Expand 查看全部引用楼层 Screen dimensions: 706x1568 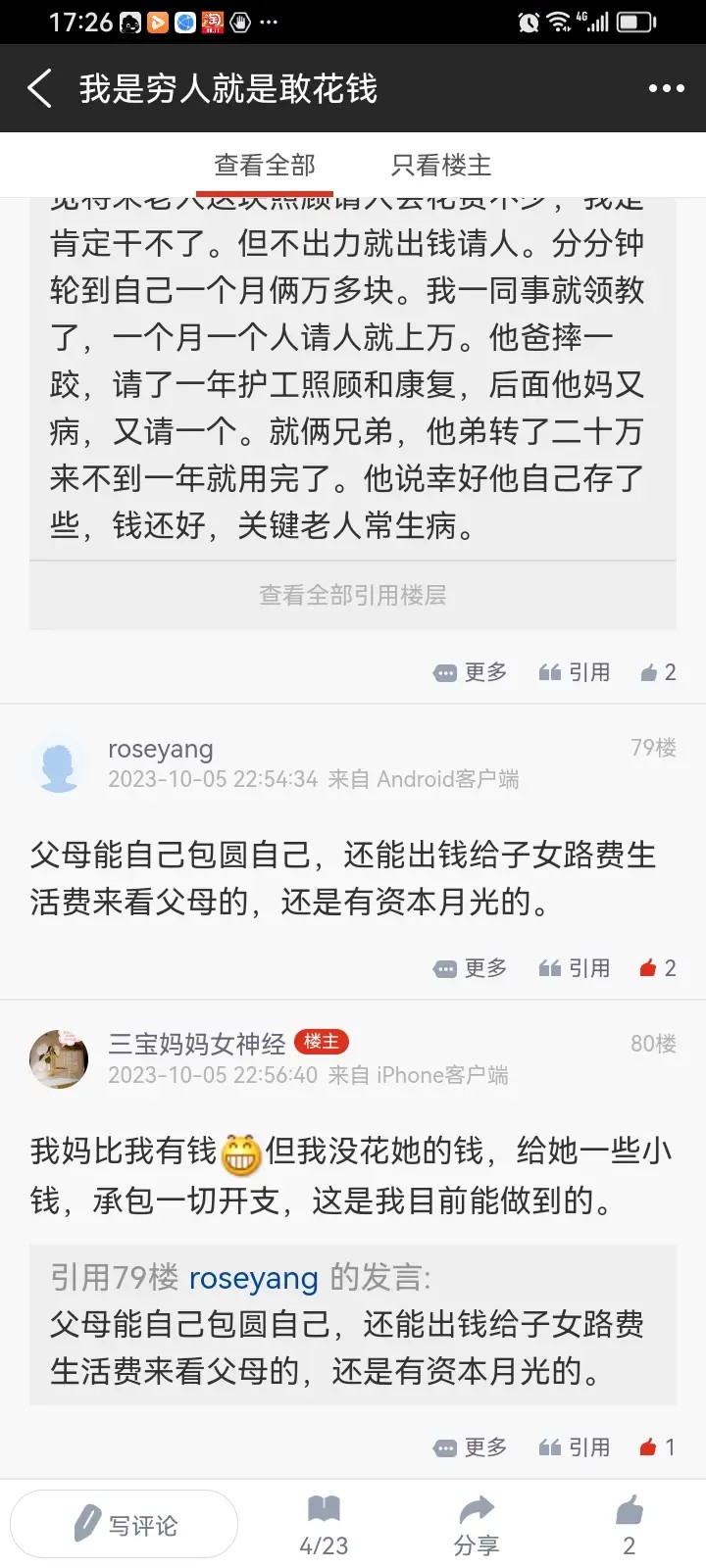tap(353, 595)
